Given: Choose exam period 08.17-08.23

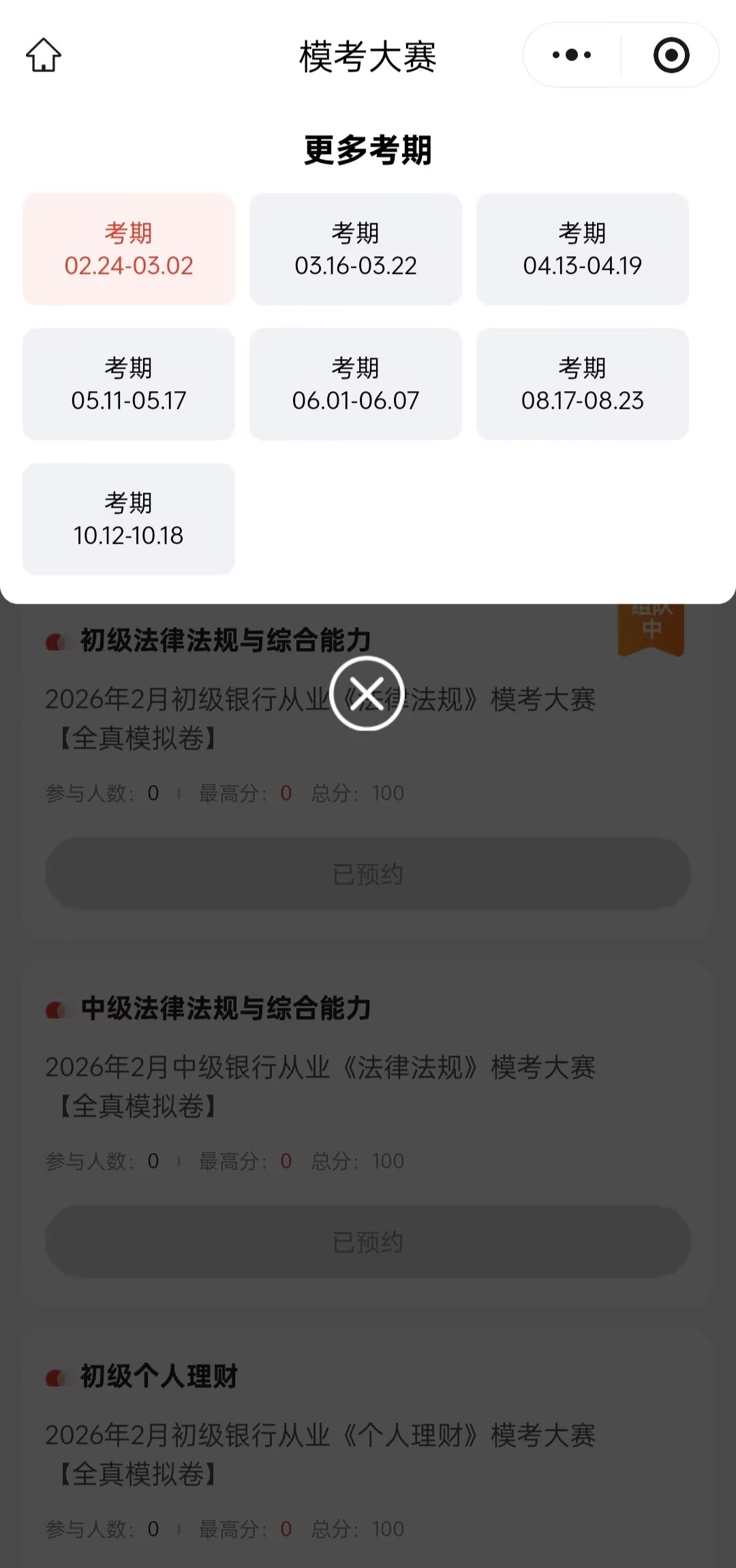Looking at the screenshot, I should pos(583,384).
